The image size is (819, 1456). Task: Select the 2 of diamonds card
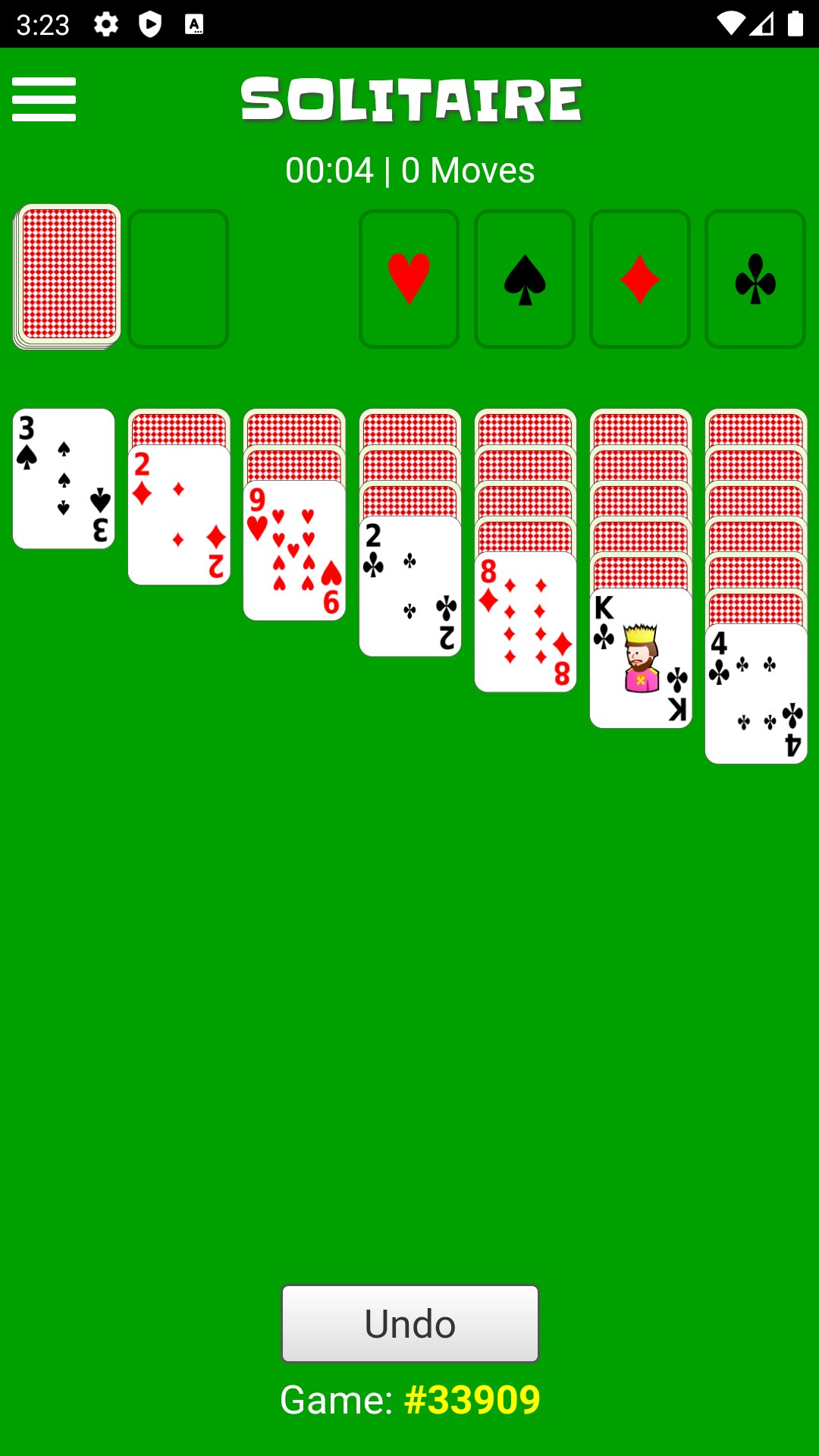point(179,516)
